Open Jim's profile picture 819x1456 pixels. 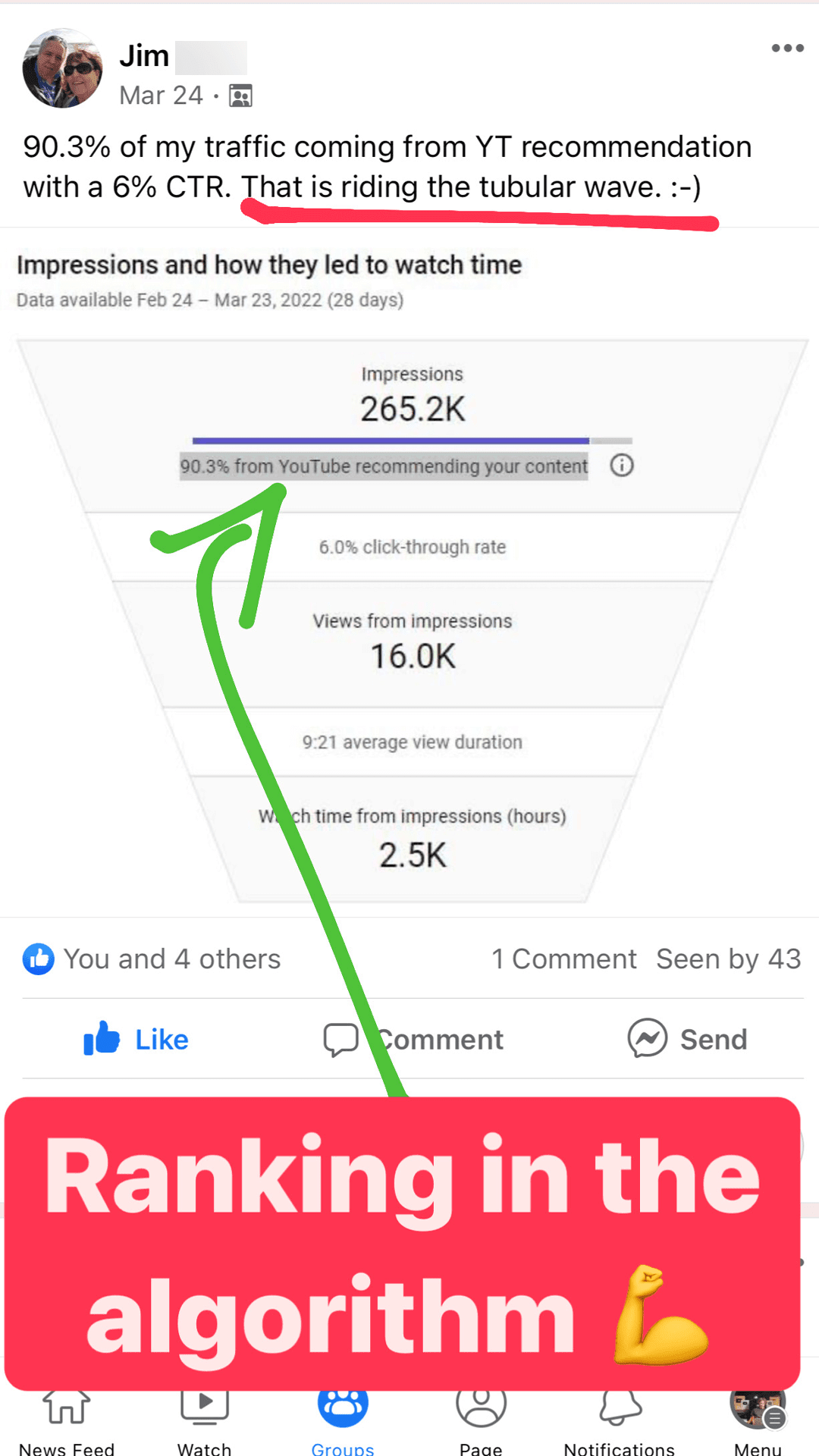(x=62, y=68)
